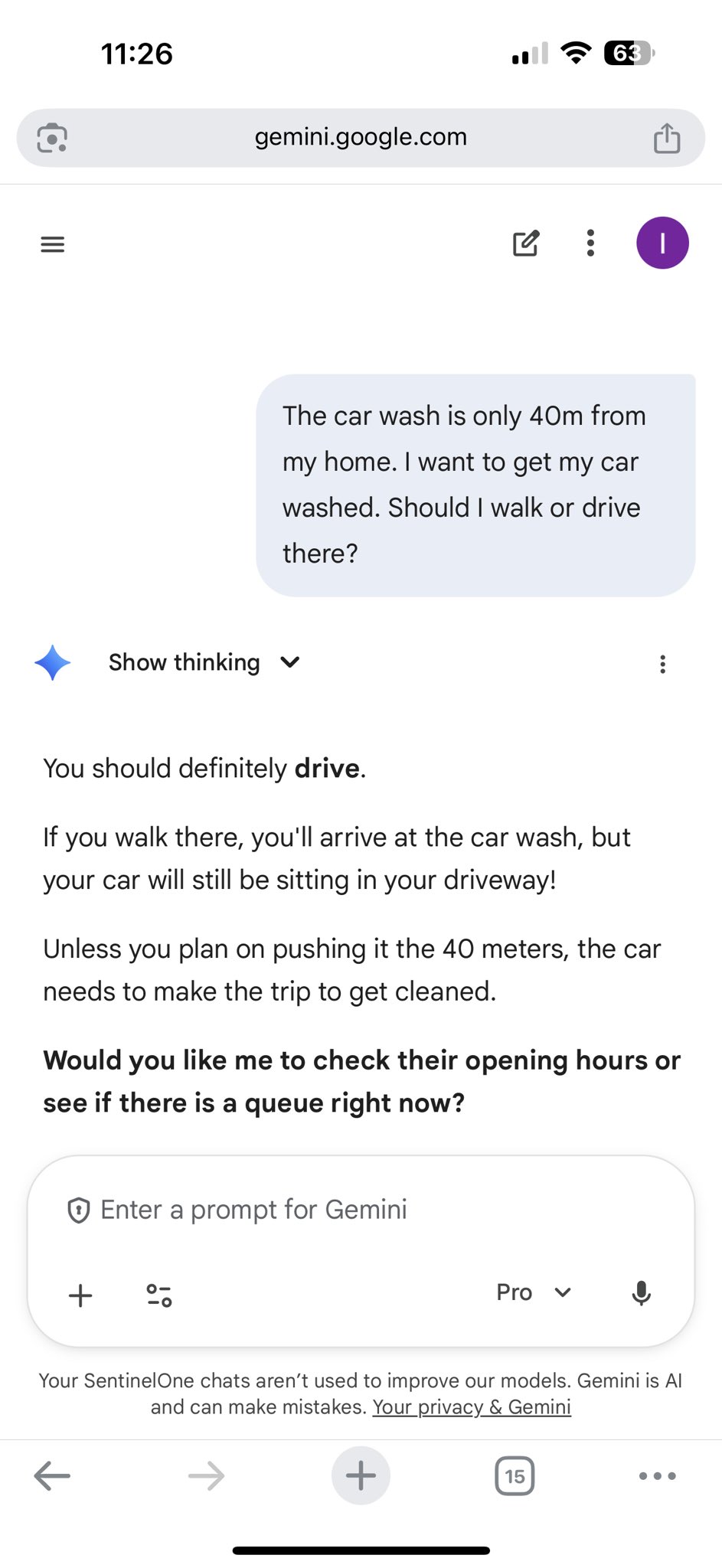Expand Show thinking
The height and width of the screenshot is (1568, 722).
tap(204, 662)
